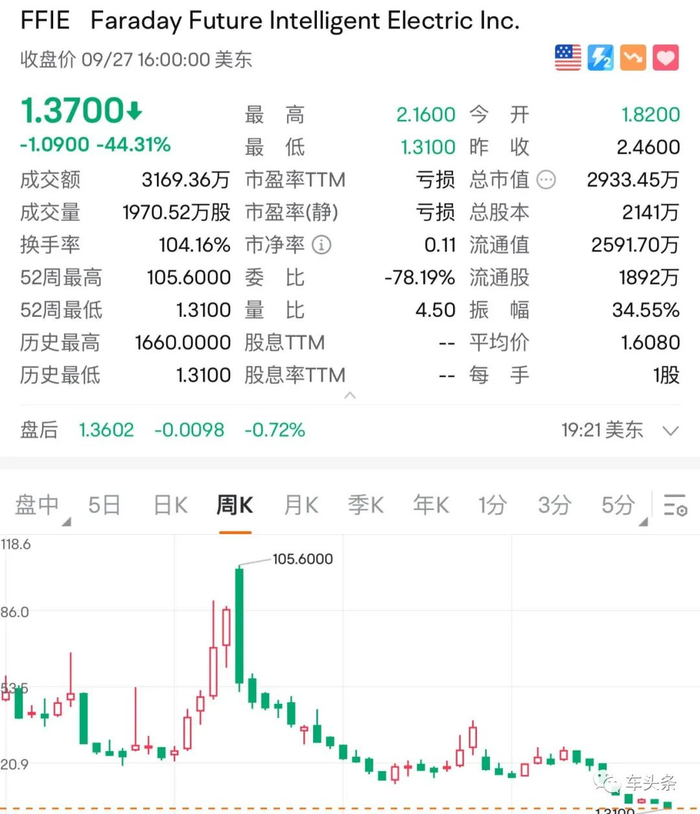
Task: Open more options beside 总市值
Action: click(x=546, y=180)
